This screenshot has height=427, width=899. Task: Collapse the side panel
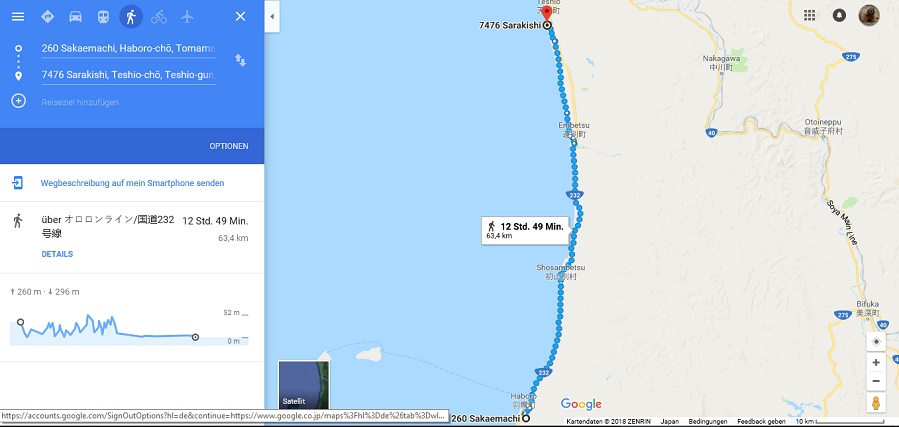[x=272, y=17]
